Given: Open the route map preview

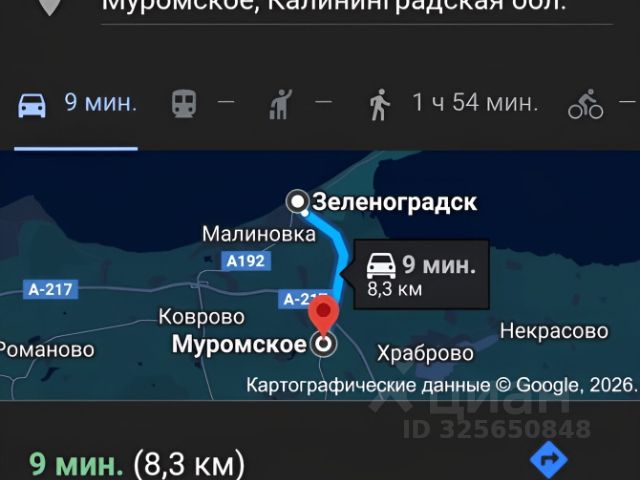Looking at the screenshot, I should tap(320, 277).
